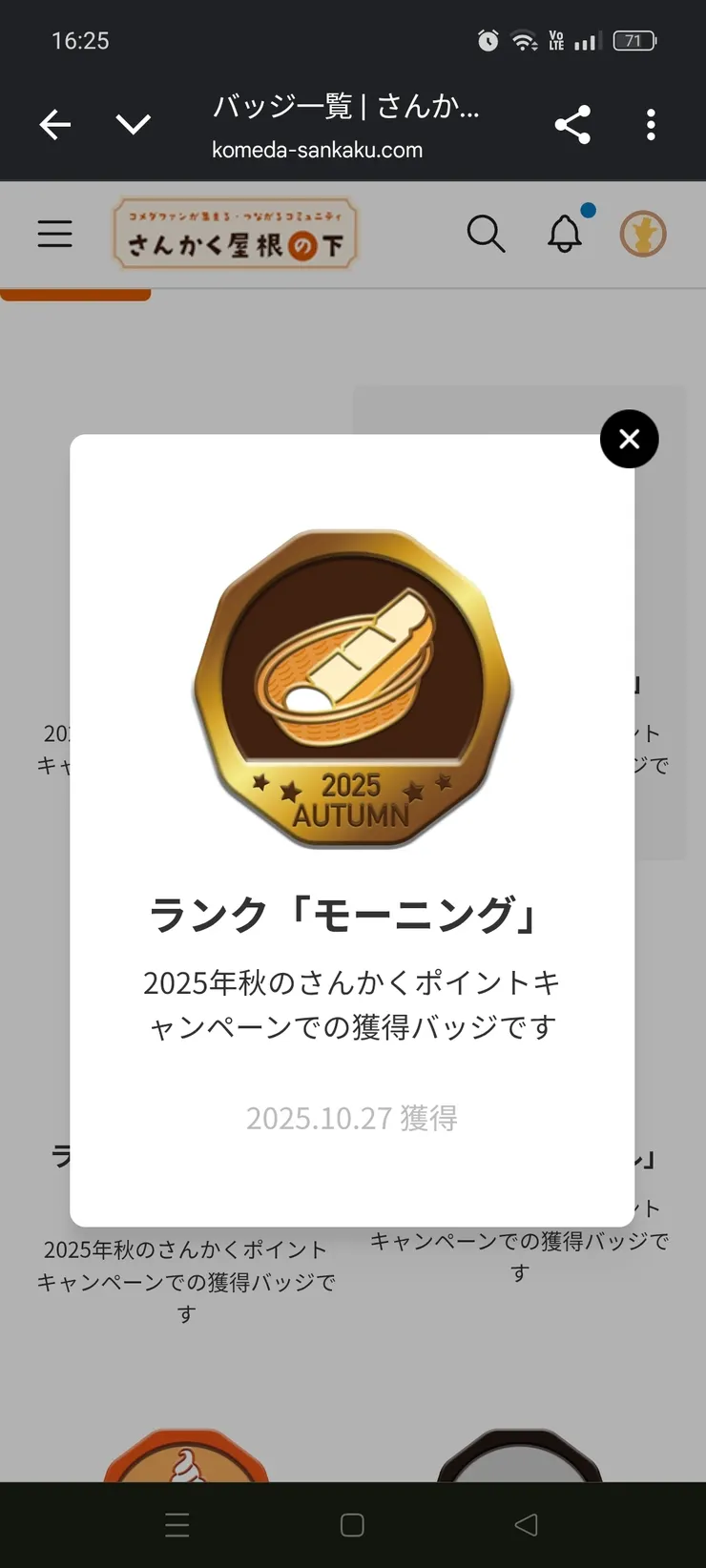706x1568 pixels.
Task: Open the profile avatar
Action: [643, 234]
